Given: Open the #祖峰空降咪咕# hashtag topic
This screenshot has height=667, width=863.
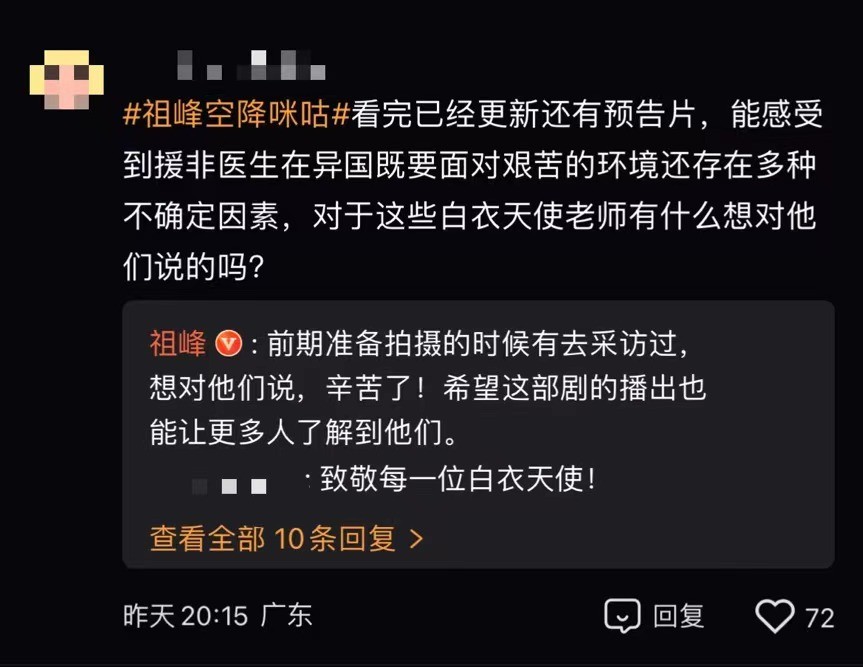Looking at the screenshot, I should click(x=234, y=115).
